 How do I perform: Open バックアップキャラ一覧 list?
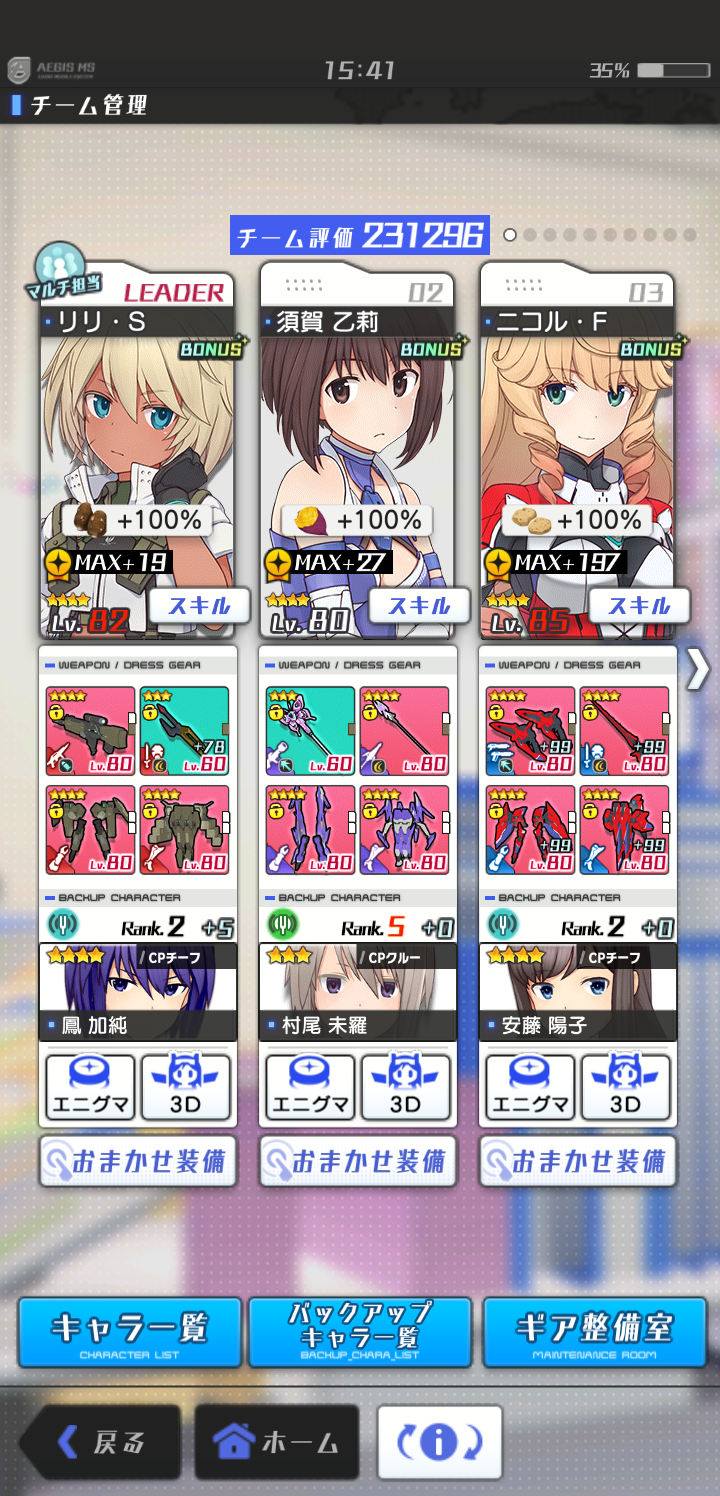(360, 1332)
